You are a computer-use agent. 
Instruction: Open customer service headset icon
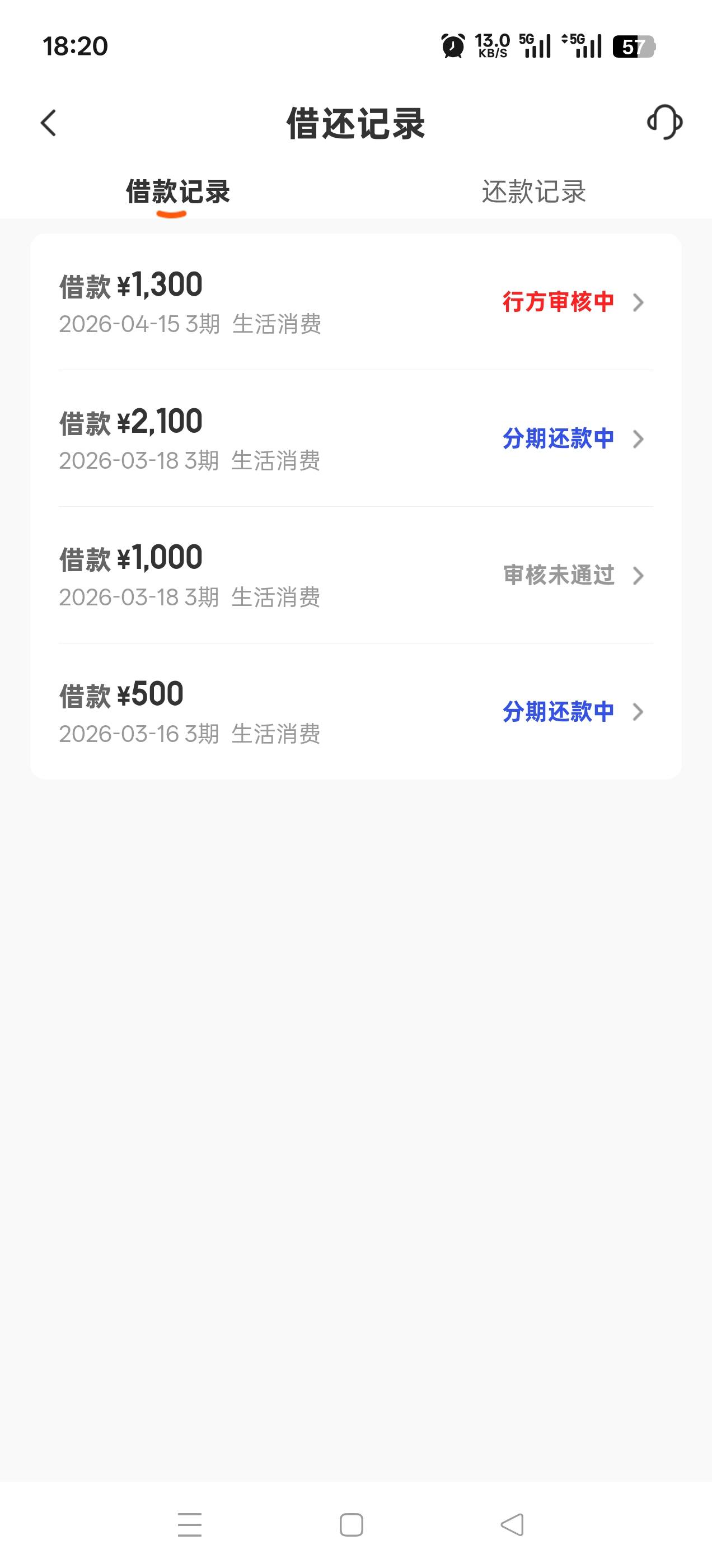tap(664, 122)
